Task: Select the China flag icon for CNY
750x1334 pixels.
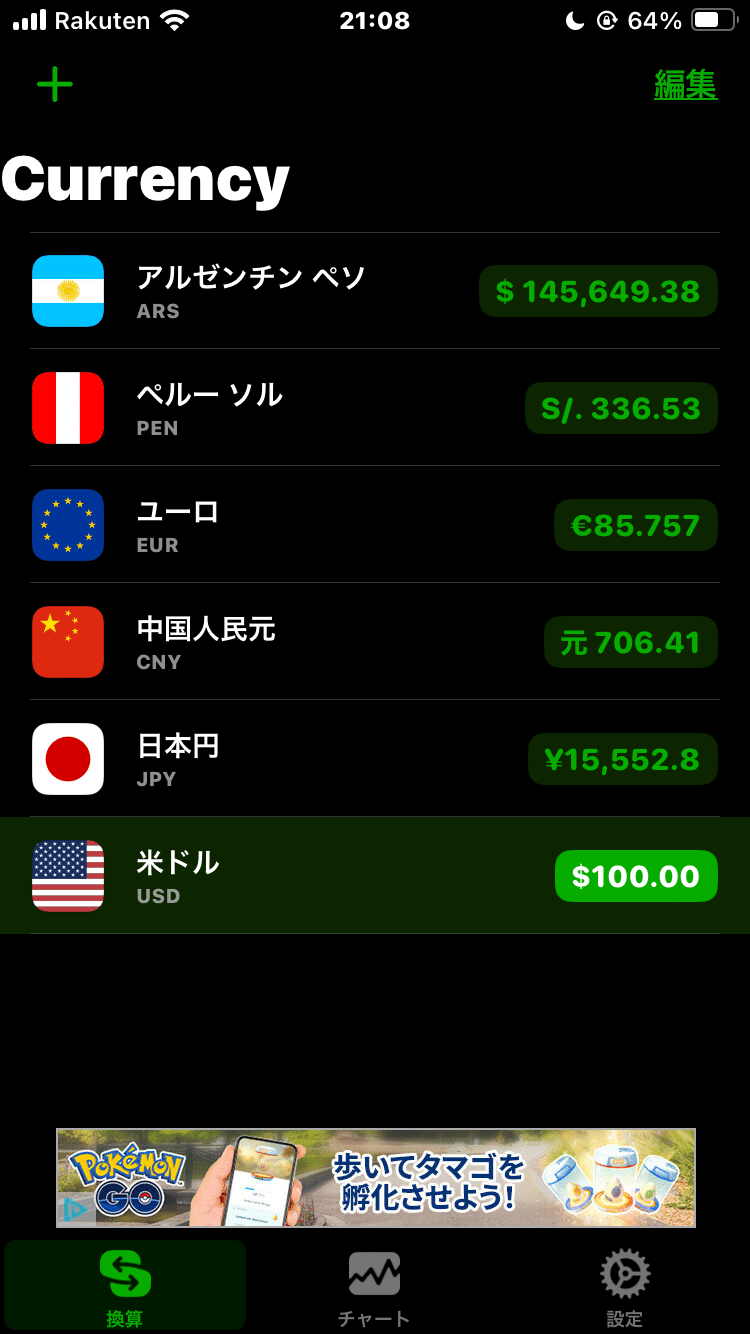Action: pyautogui.click(x=67, y=642)
